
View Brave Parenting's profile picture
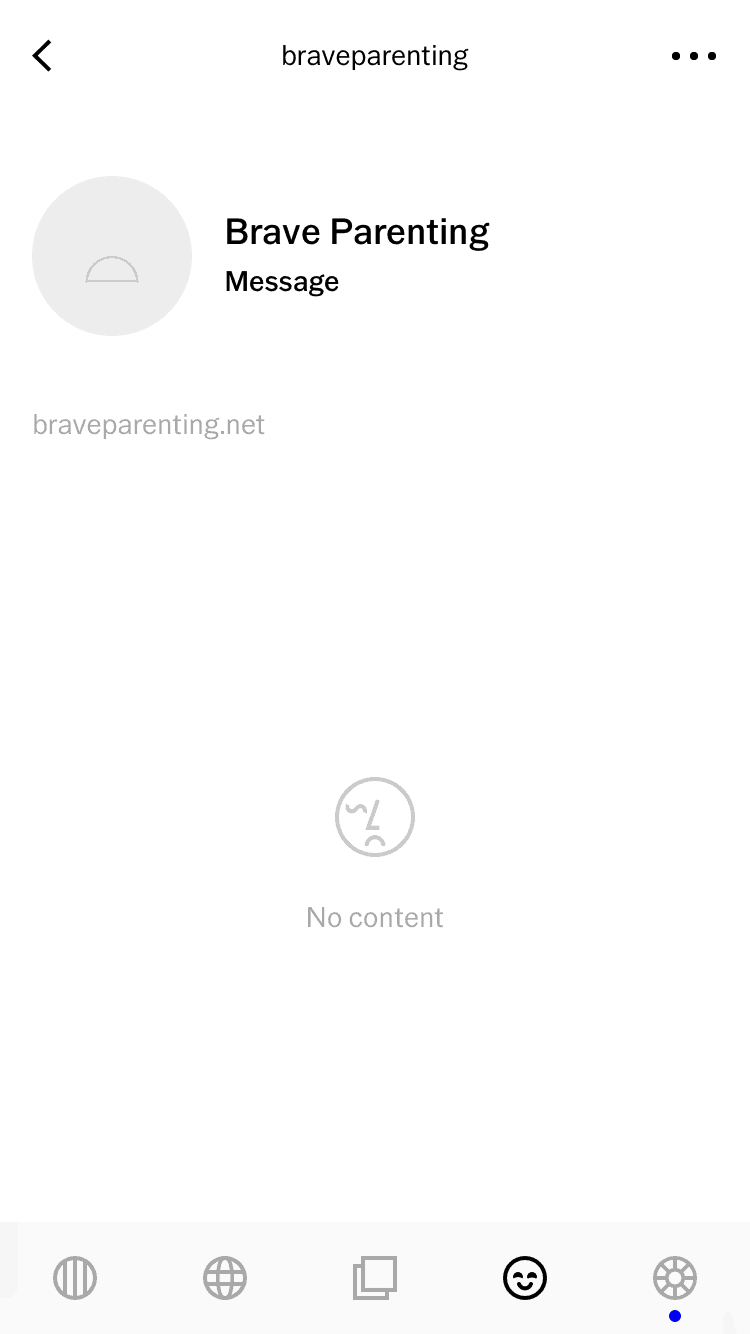click(112, 256)
